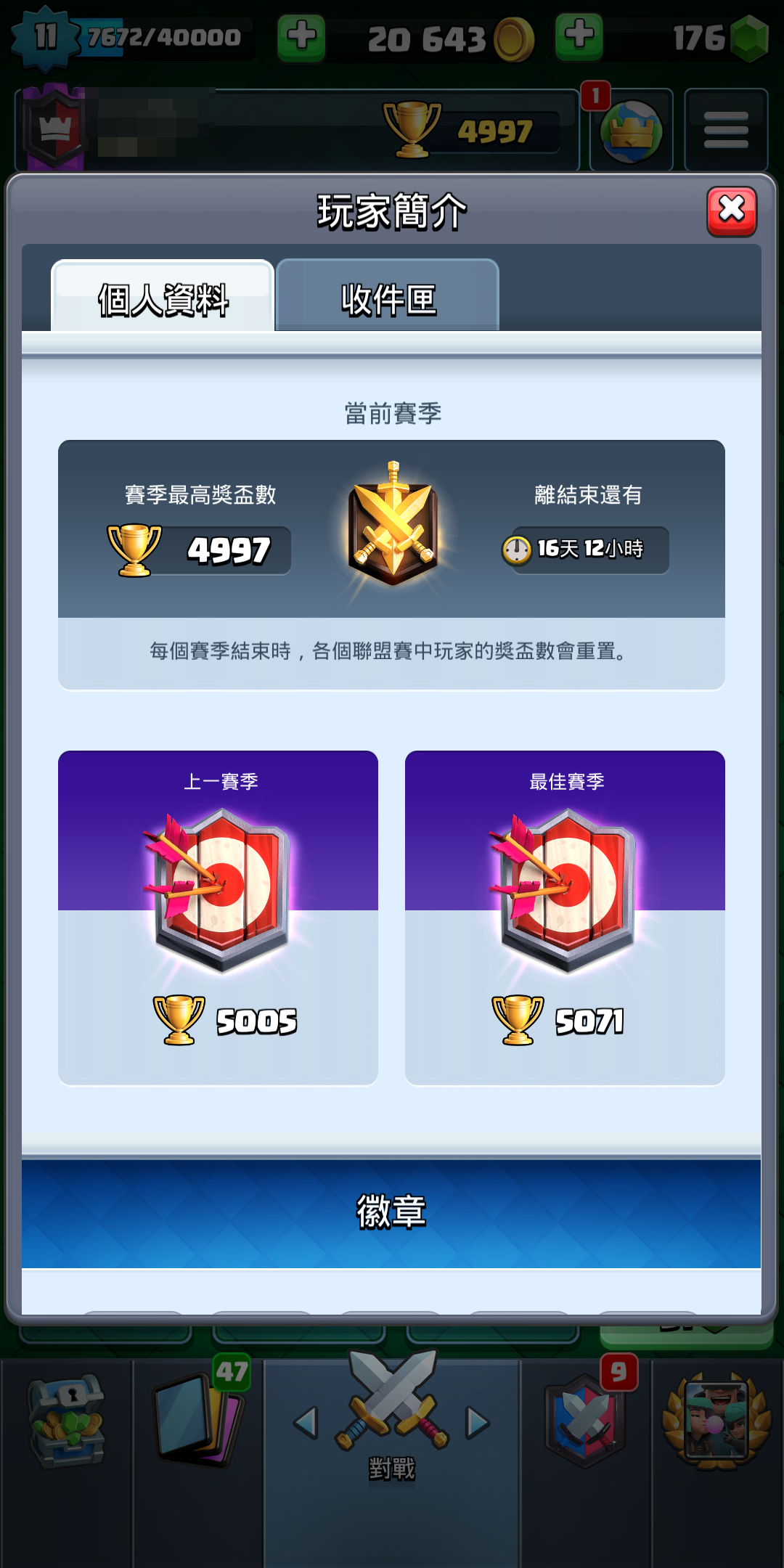784x1568 pixels.
Task: Switch to the 收件匣 inbox tab
Action: coord(388,298)
